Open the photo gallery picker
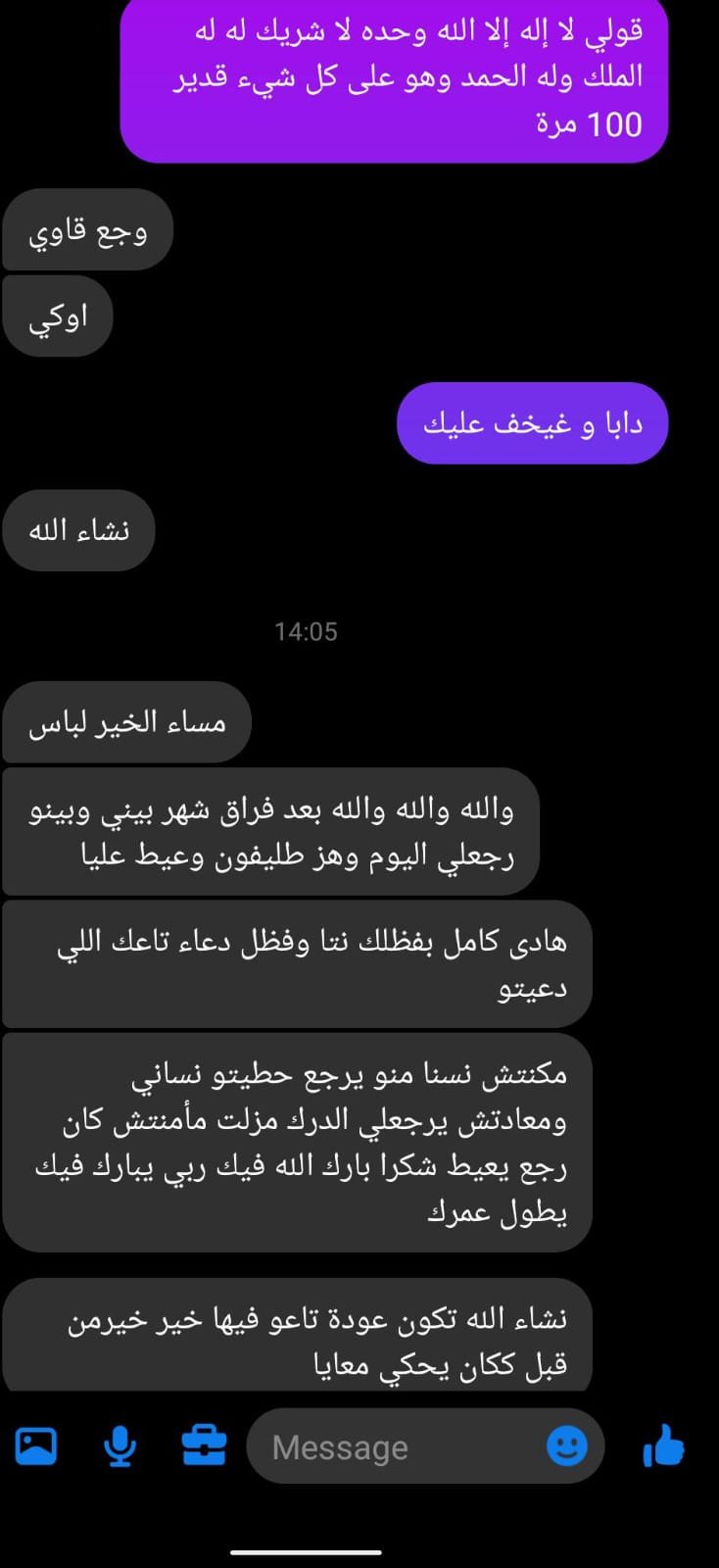 click(36, 1446)
